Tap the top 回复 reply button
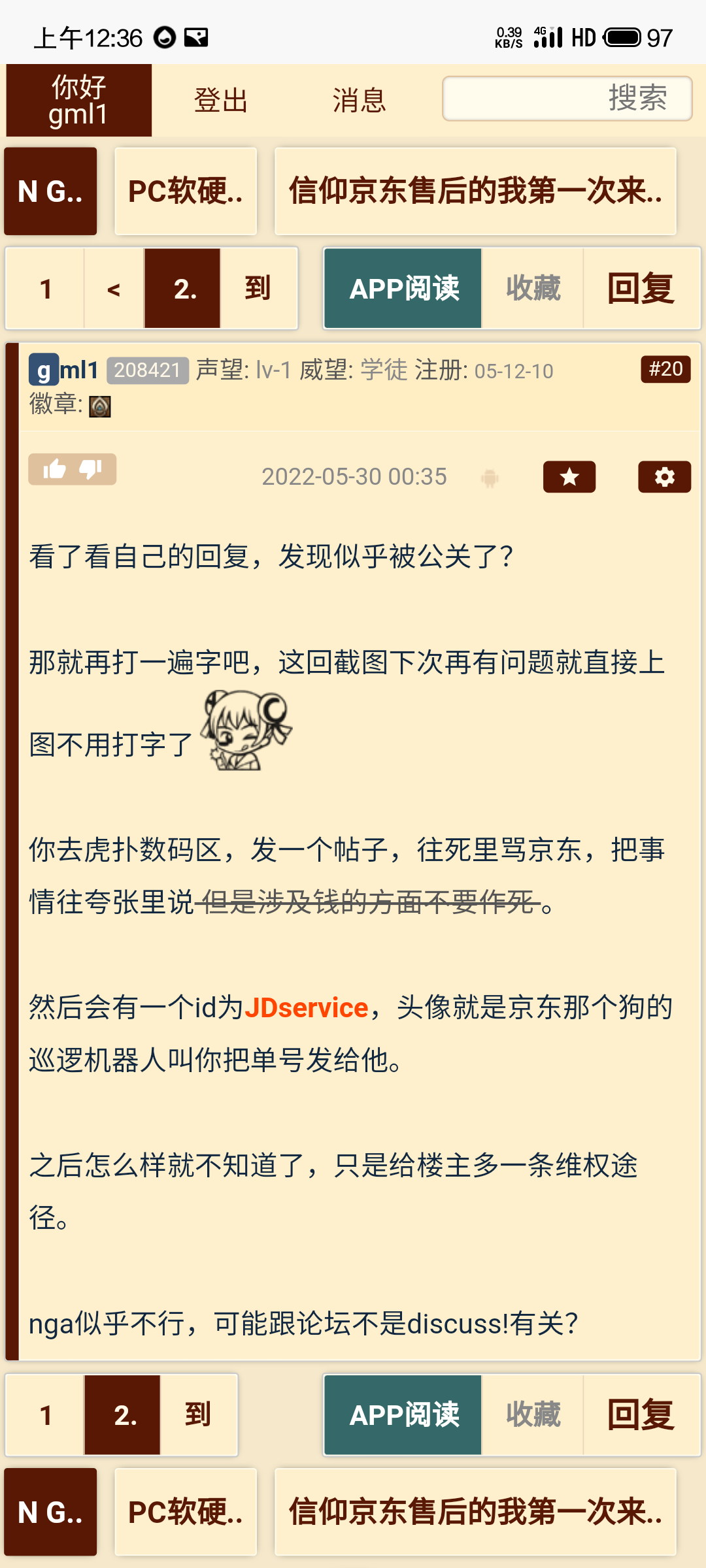 641,289
